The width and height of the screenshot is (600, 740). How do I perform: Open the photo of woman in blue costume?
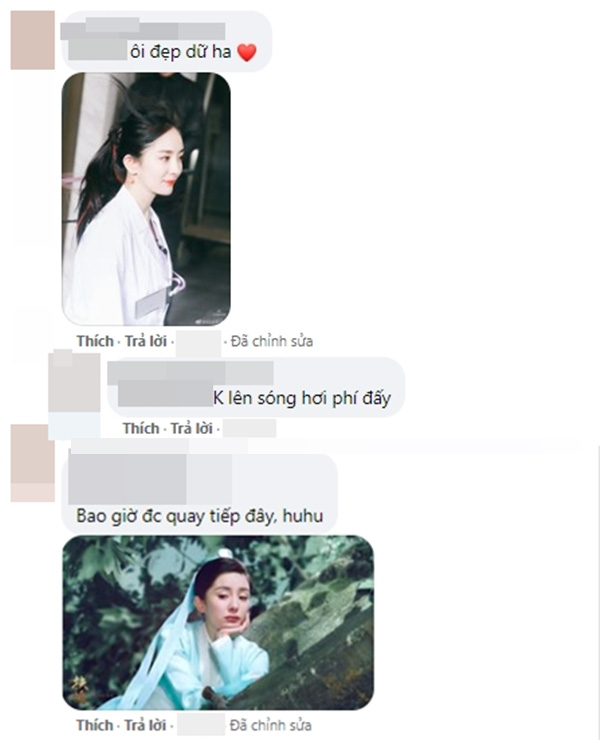click(x=218, y=622)
